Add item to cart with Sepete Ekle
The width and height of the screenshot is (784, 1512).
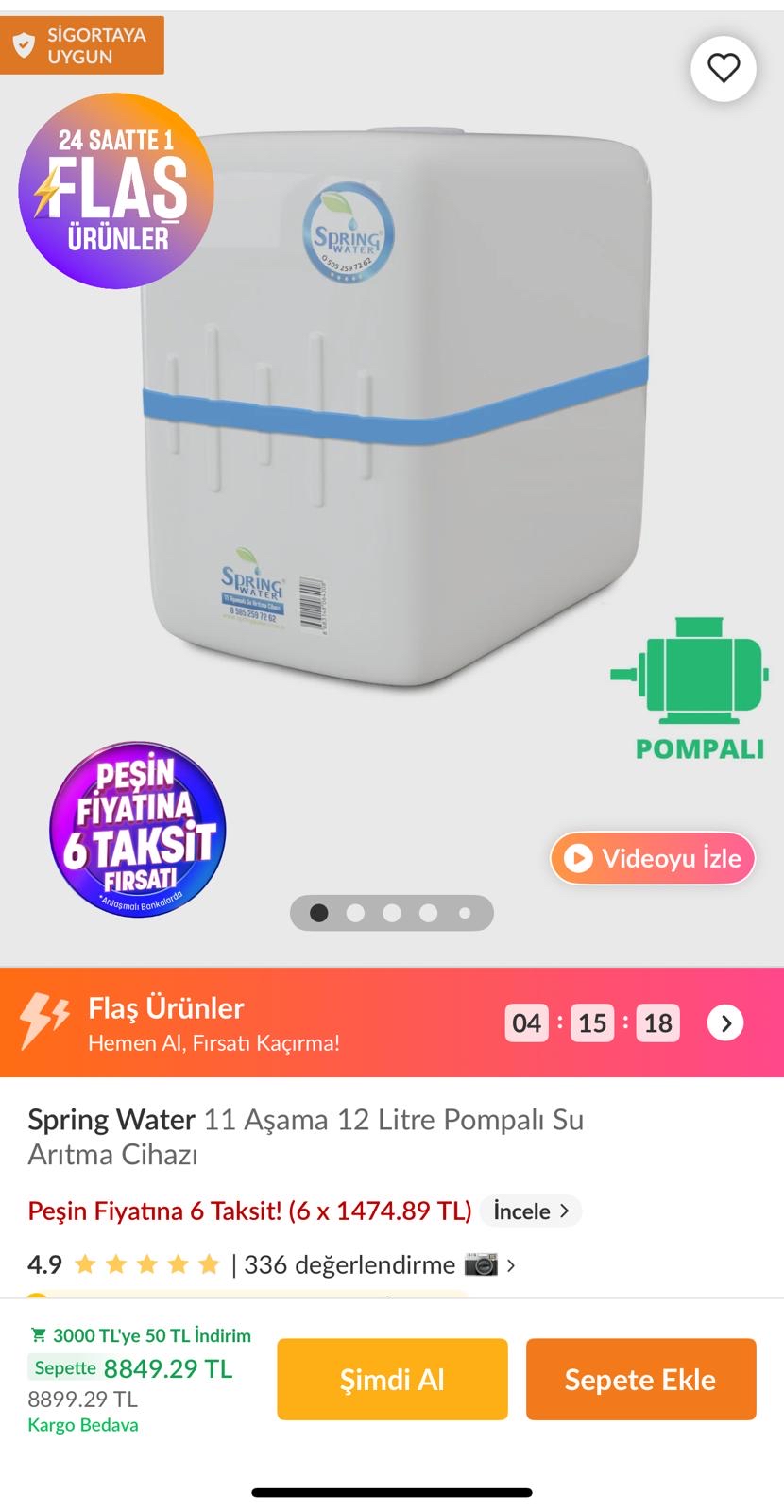640,1379
